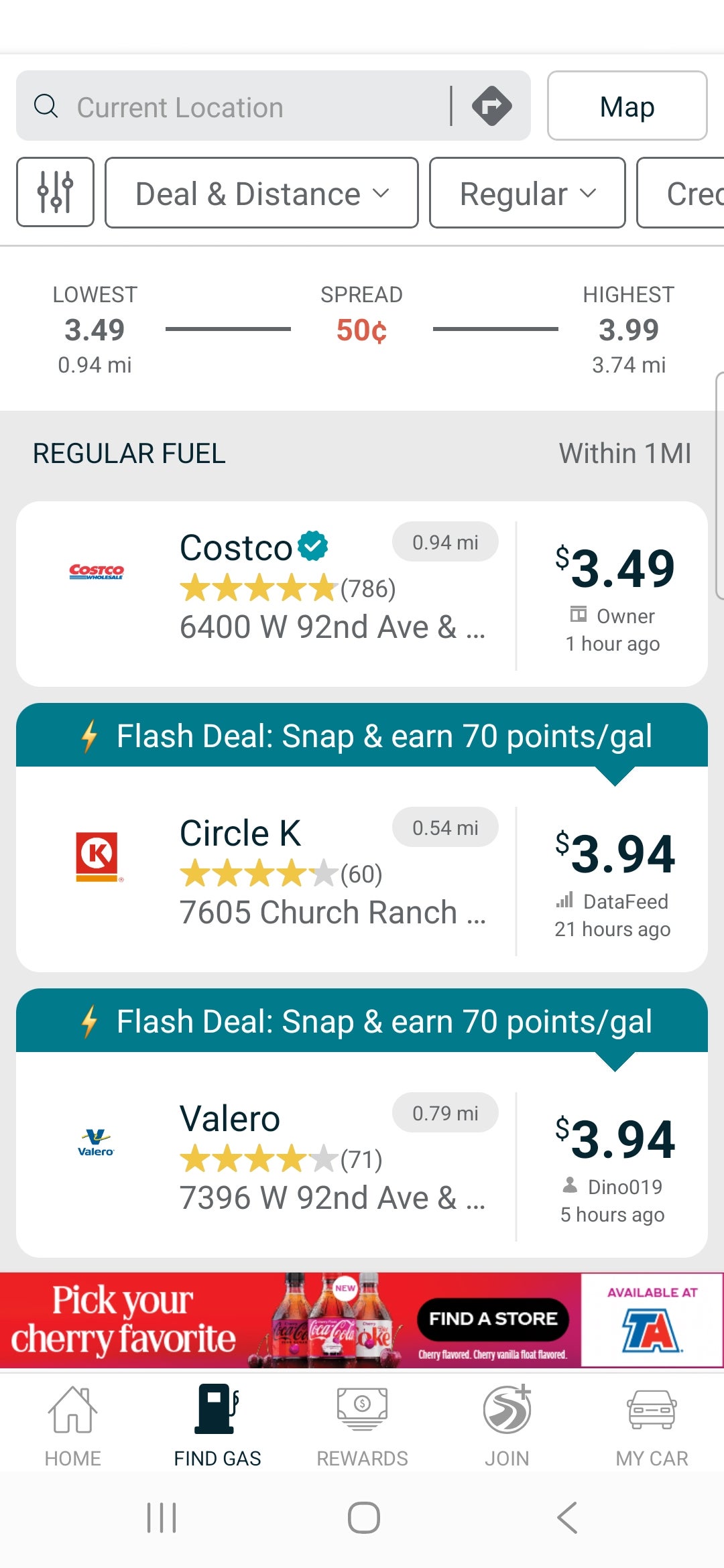This screenshot has height=1568, width=724.
Task: Expand the Deal & Distance sort dropdown
Action: click(x=261, y=194)
